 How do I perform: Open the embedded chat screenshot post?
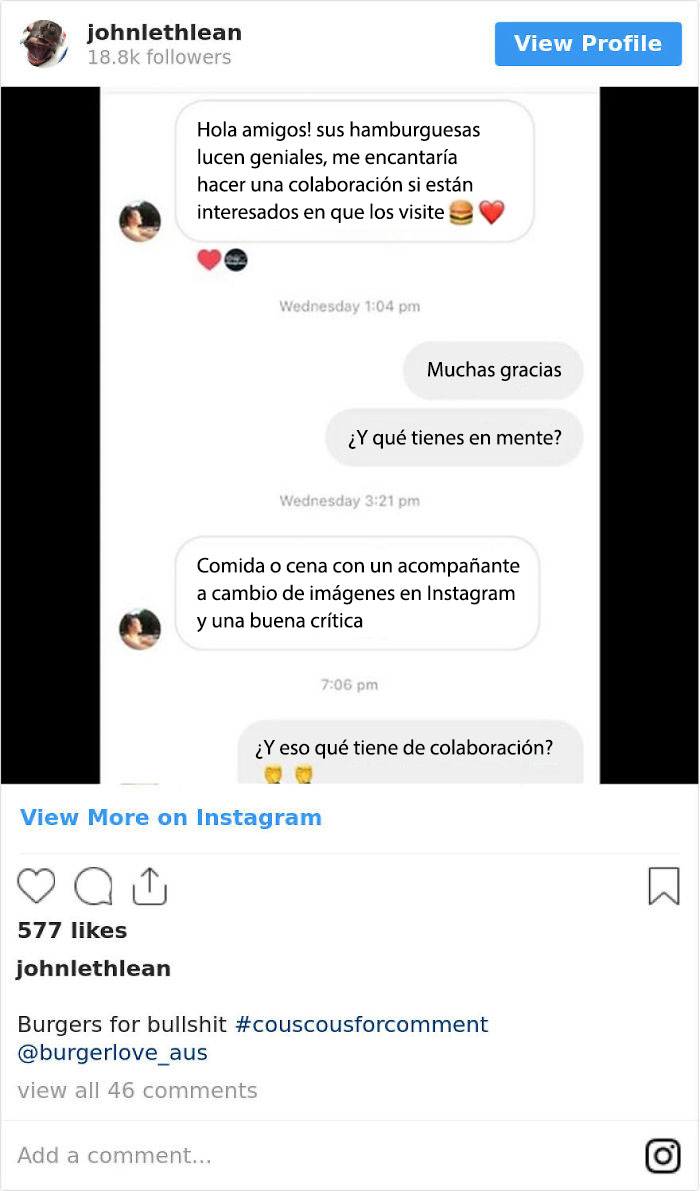350,435
